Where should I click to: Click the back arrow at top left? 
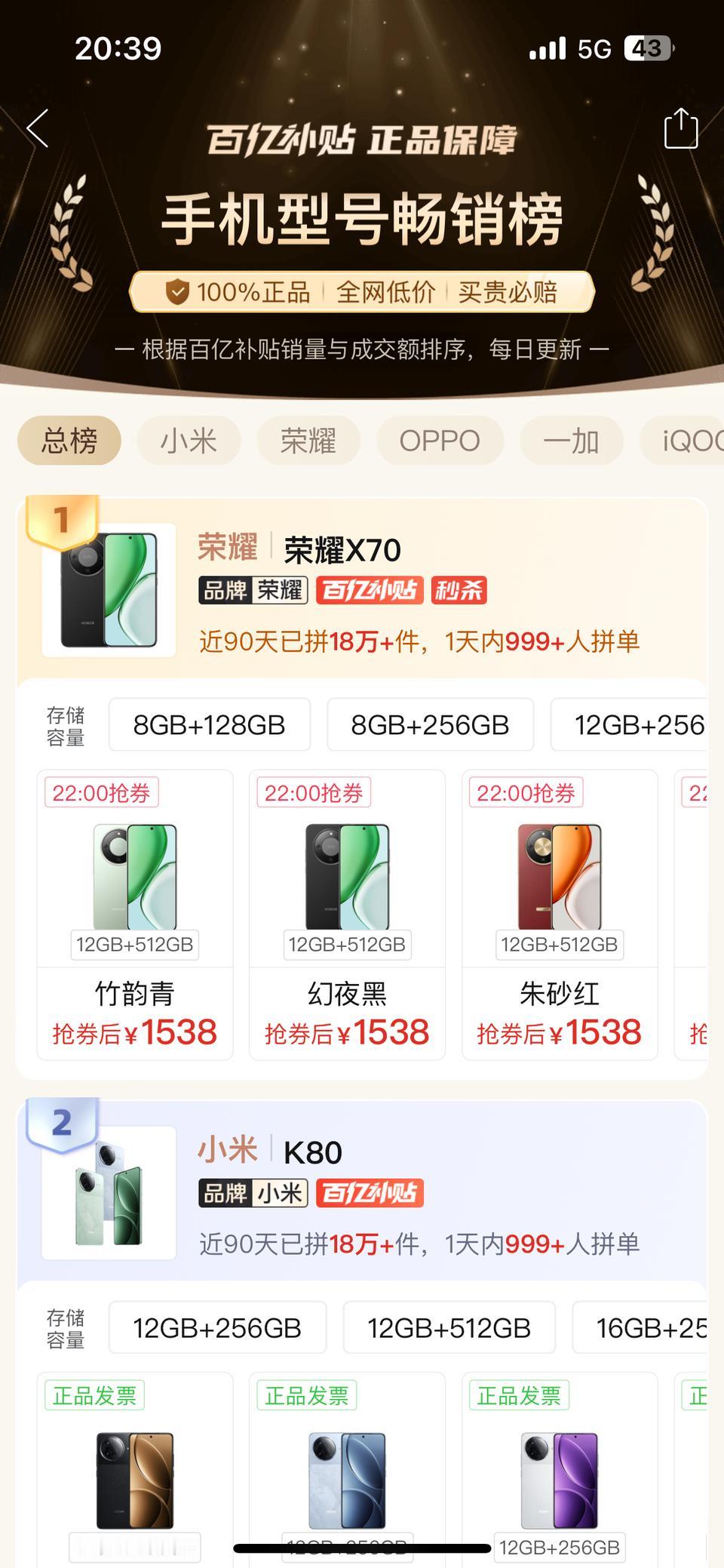[x=39, y=128]
